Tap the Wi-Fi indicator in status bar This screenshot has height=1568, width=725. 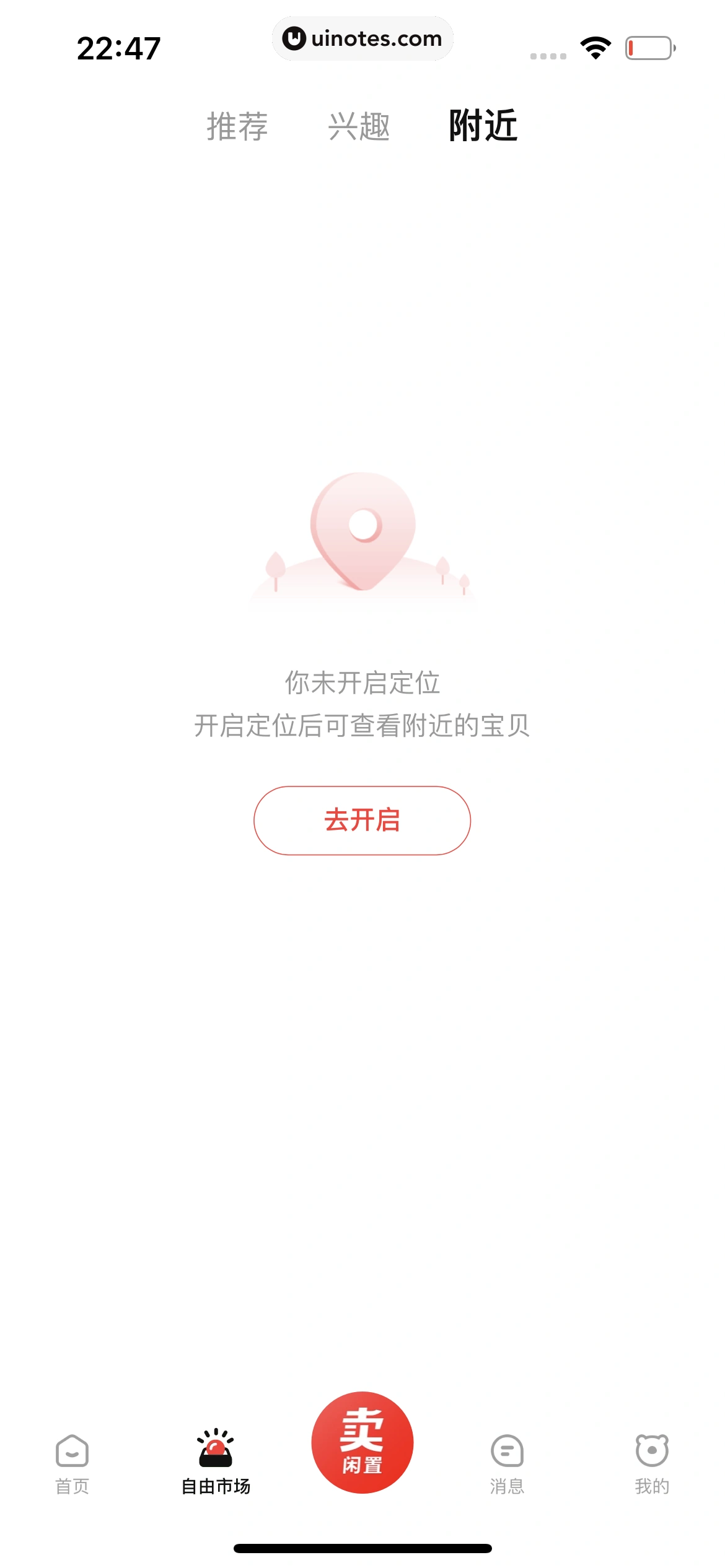pos(593,48)
